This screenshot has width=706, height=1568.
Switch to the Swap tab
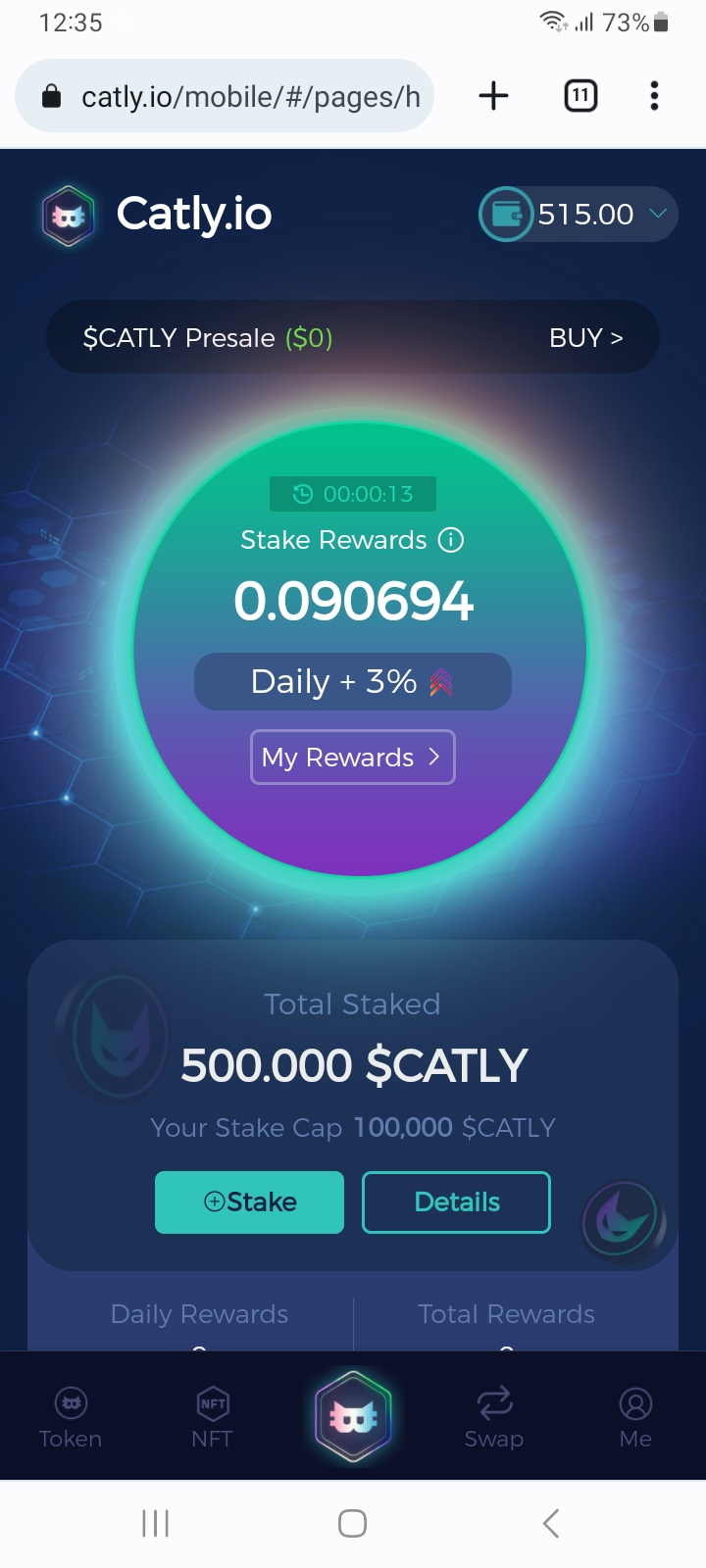click(494, 1417)
